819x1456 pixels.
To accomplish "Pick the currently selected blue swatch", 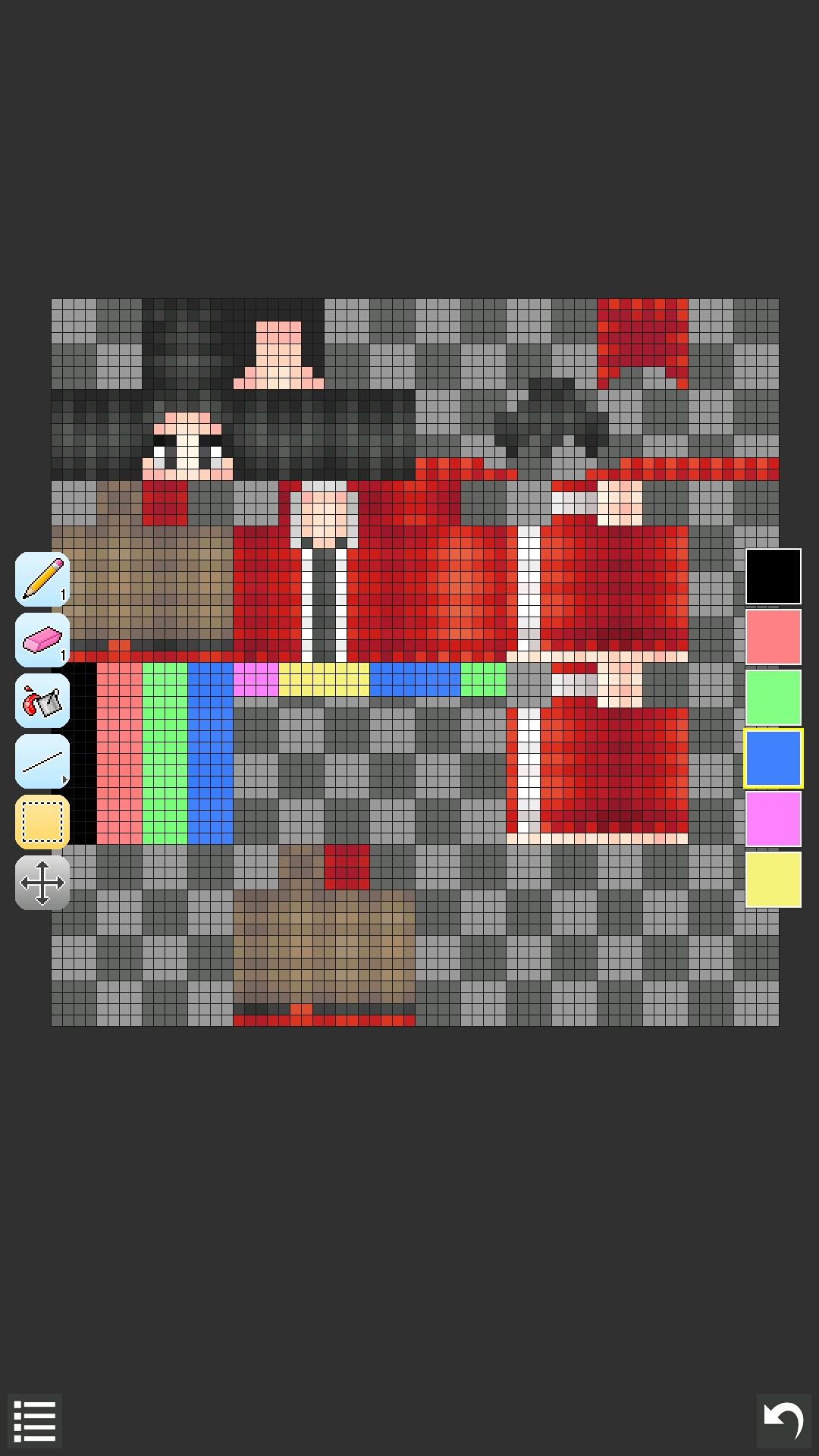I will [773, 757].
